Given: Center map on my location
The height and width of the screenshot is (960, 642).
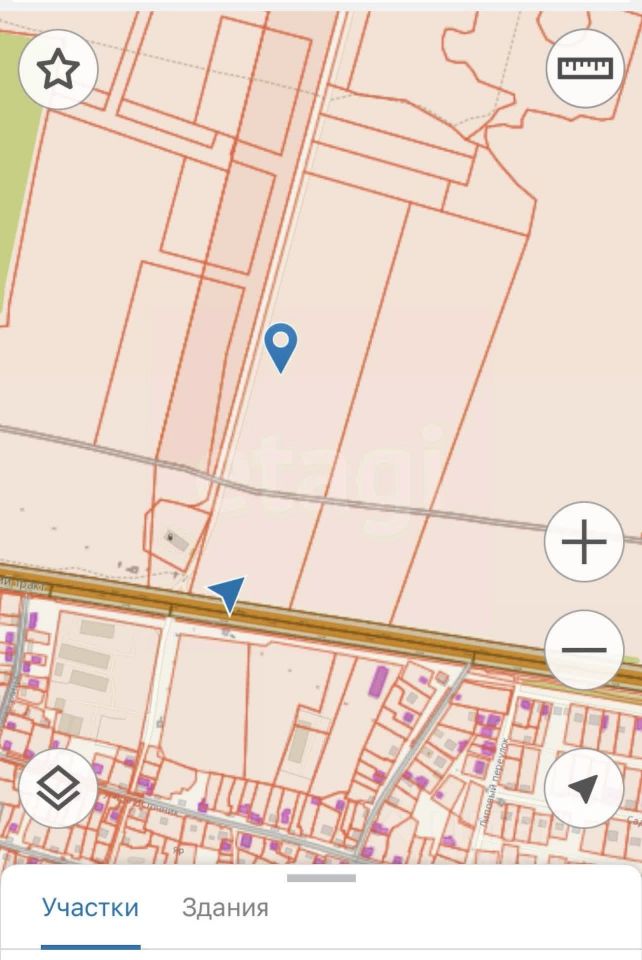Looking at the screenshot, I should click(x=584, y=788).
